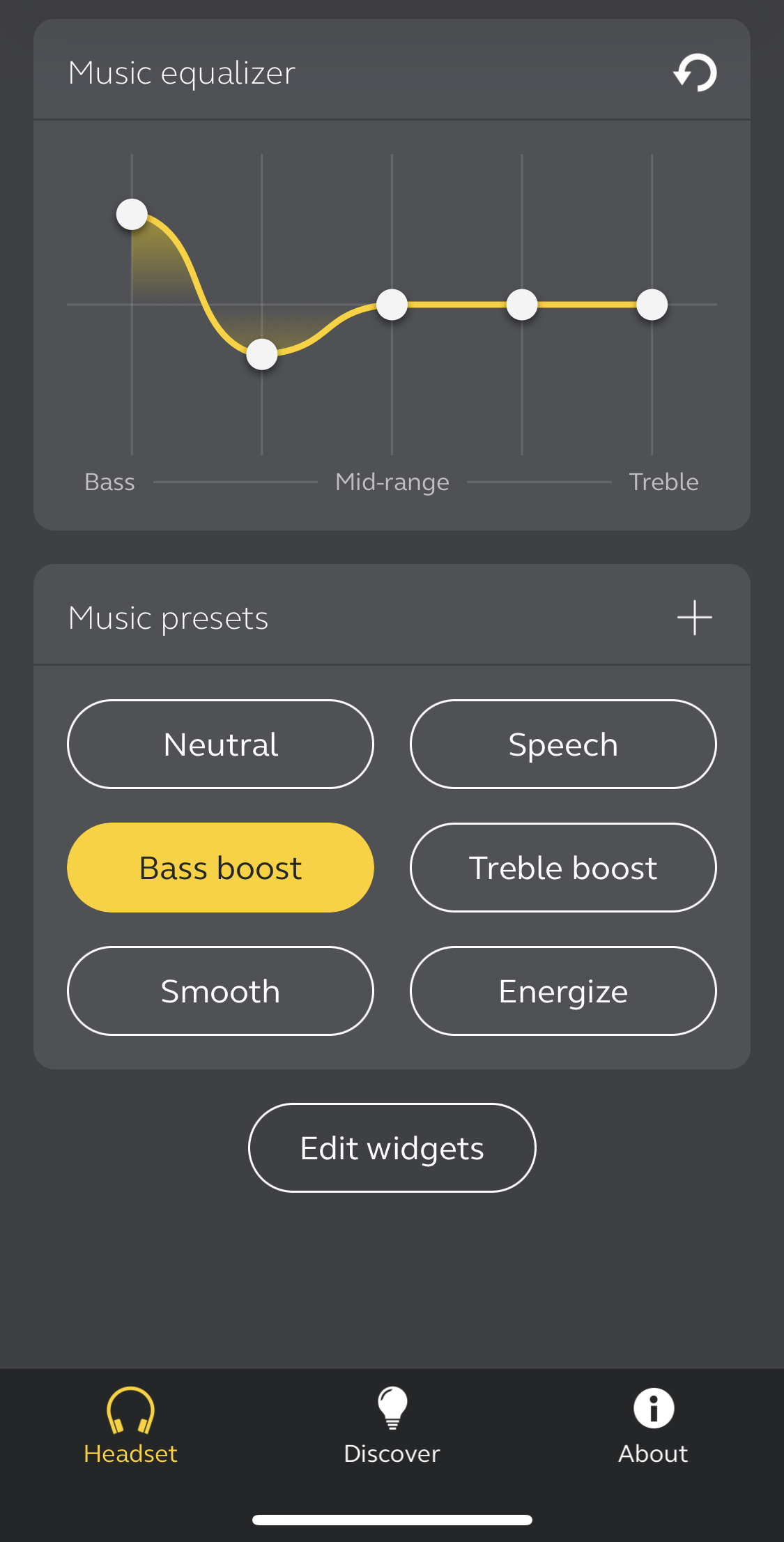Screen dimensions: 784x1542
Task: Select the Neutral preset
Action: 220,745
